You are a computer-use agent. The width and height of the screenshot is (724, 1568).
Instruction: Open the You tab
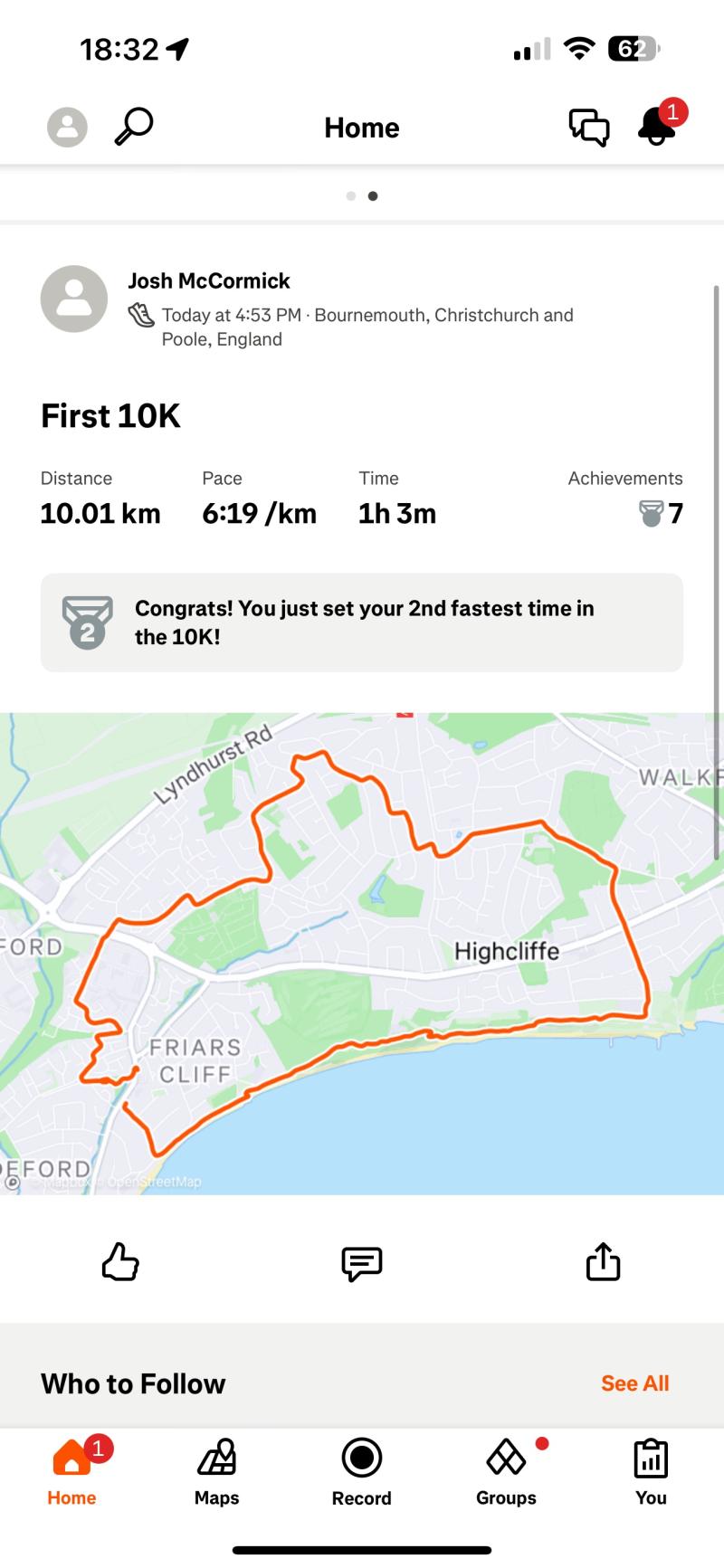651,1473
